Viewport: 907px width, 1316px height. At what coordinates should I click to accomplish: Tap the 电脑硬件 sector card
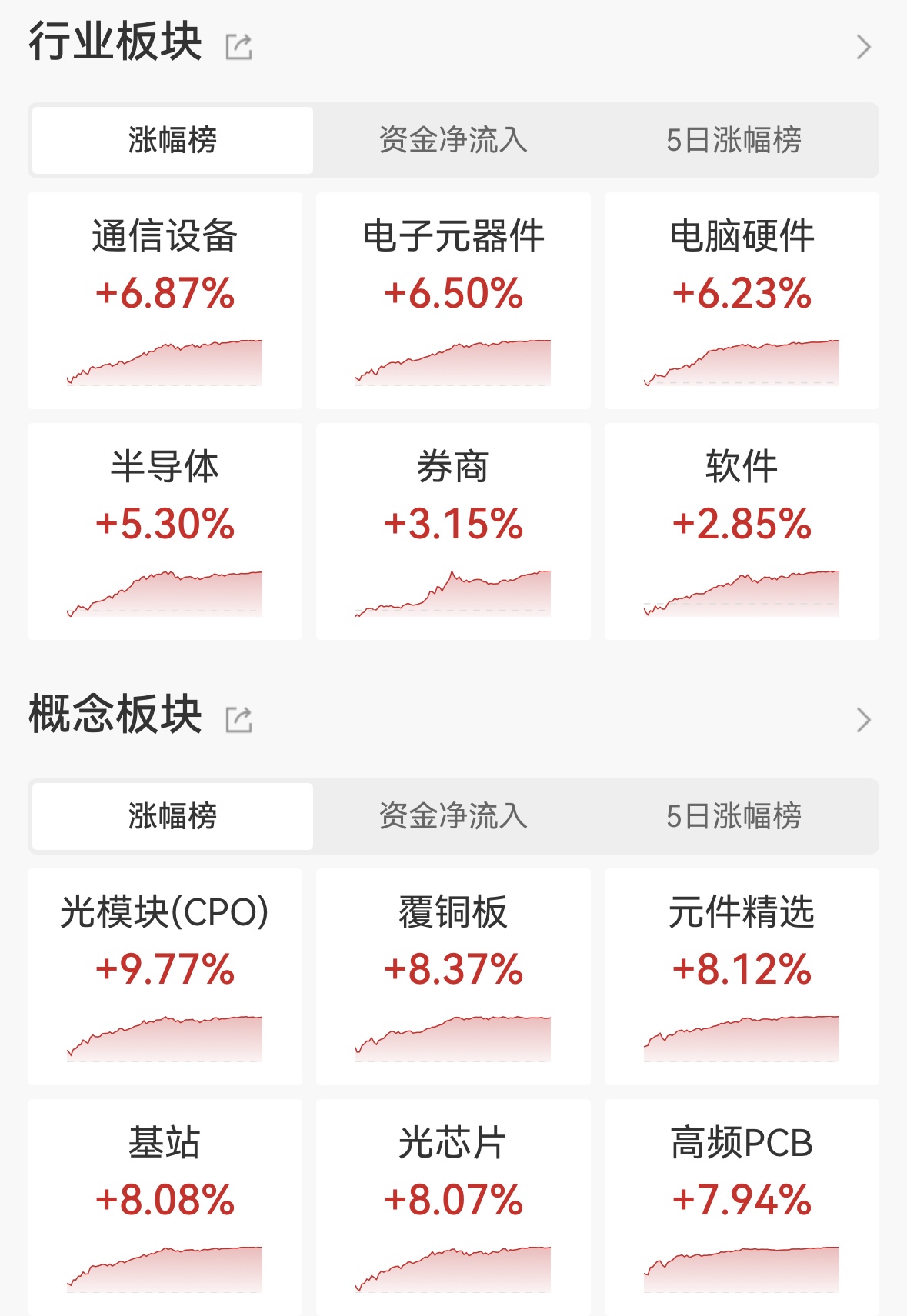742,300
